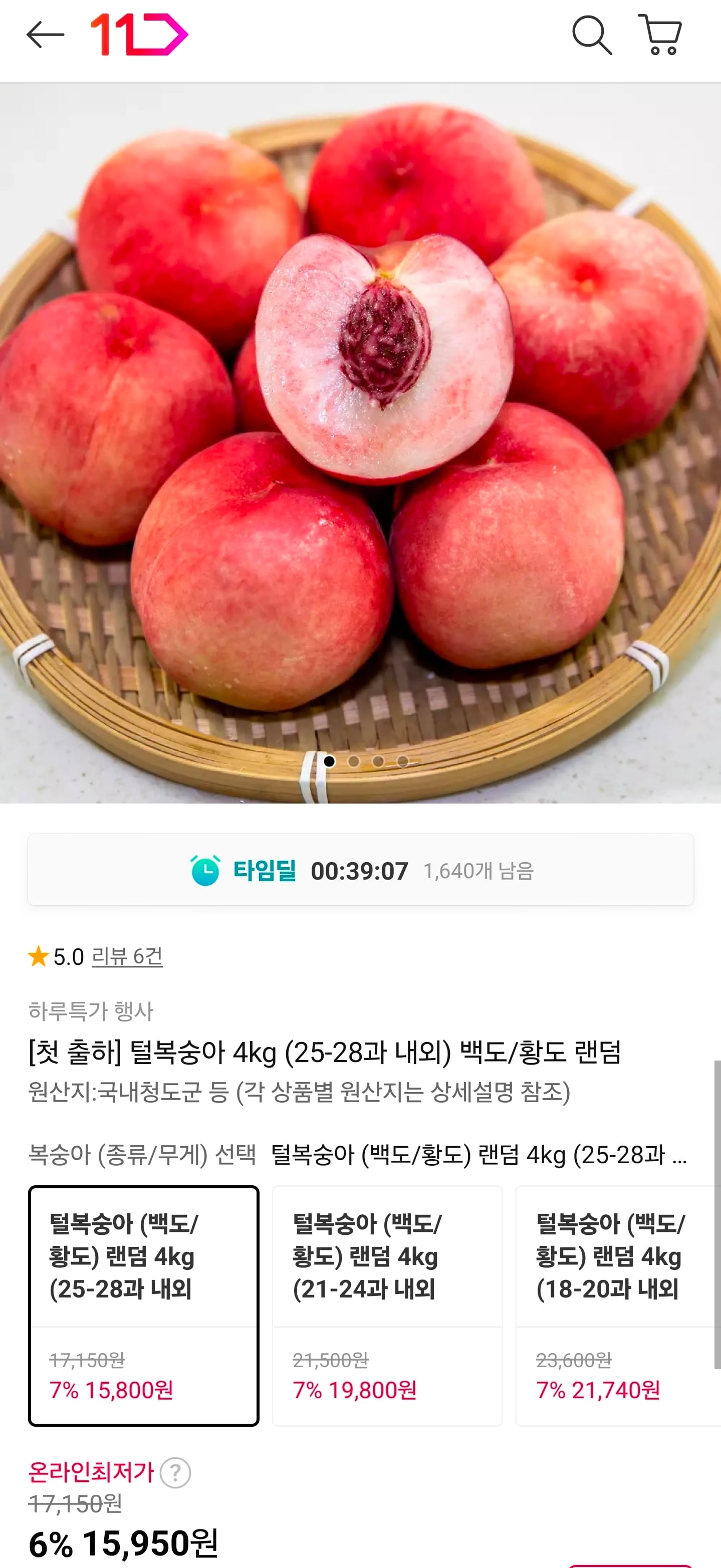Image resolution: width=721 pixels, height=1568 pixels.
Task: Open the 리뷰 6건 reviews link
Action: point(127,956)
